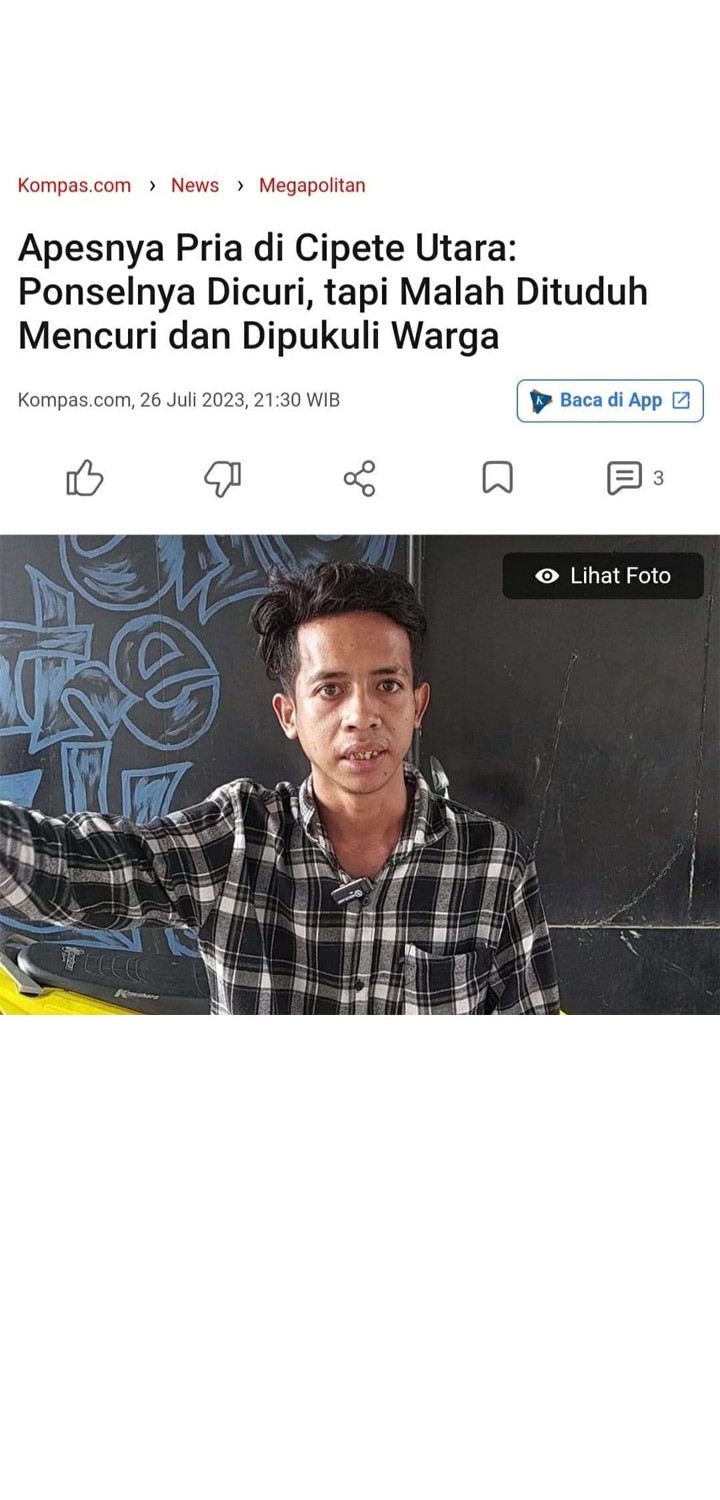Open the Megapolitan breadcrumb category
Screen dimensions: 720x1500
(x=312, y=185)
